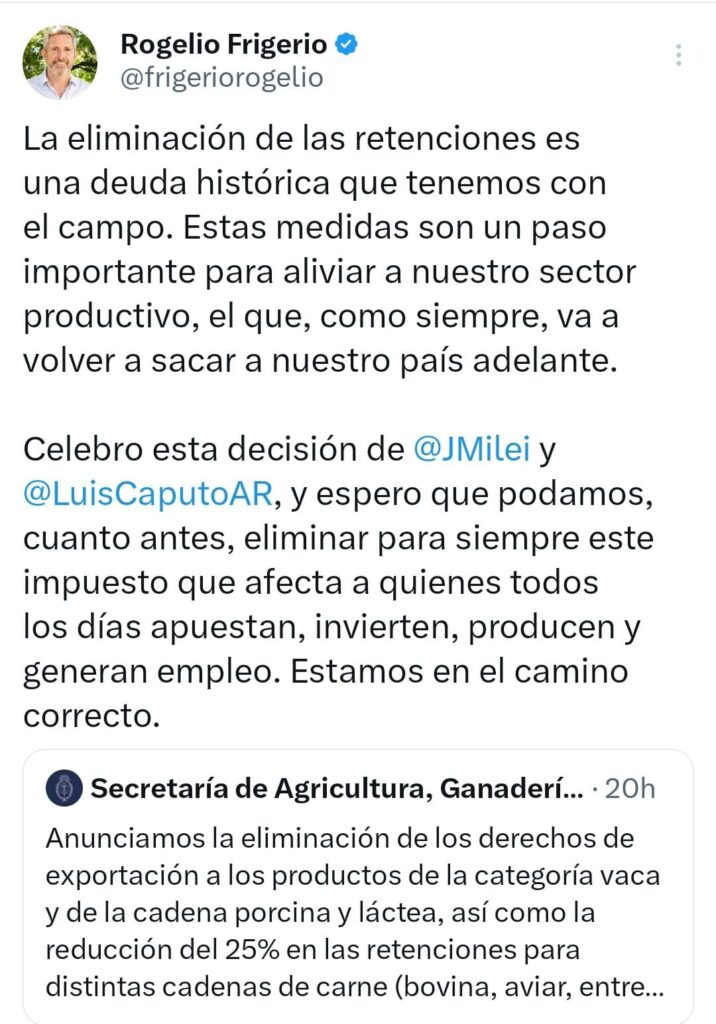Open the @JMilei mention
Viewport: 716px width, 1024px height.
coord(472,450)
